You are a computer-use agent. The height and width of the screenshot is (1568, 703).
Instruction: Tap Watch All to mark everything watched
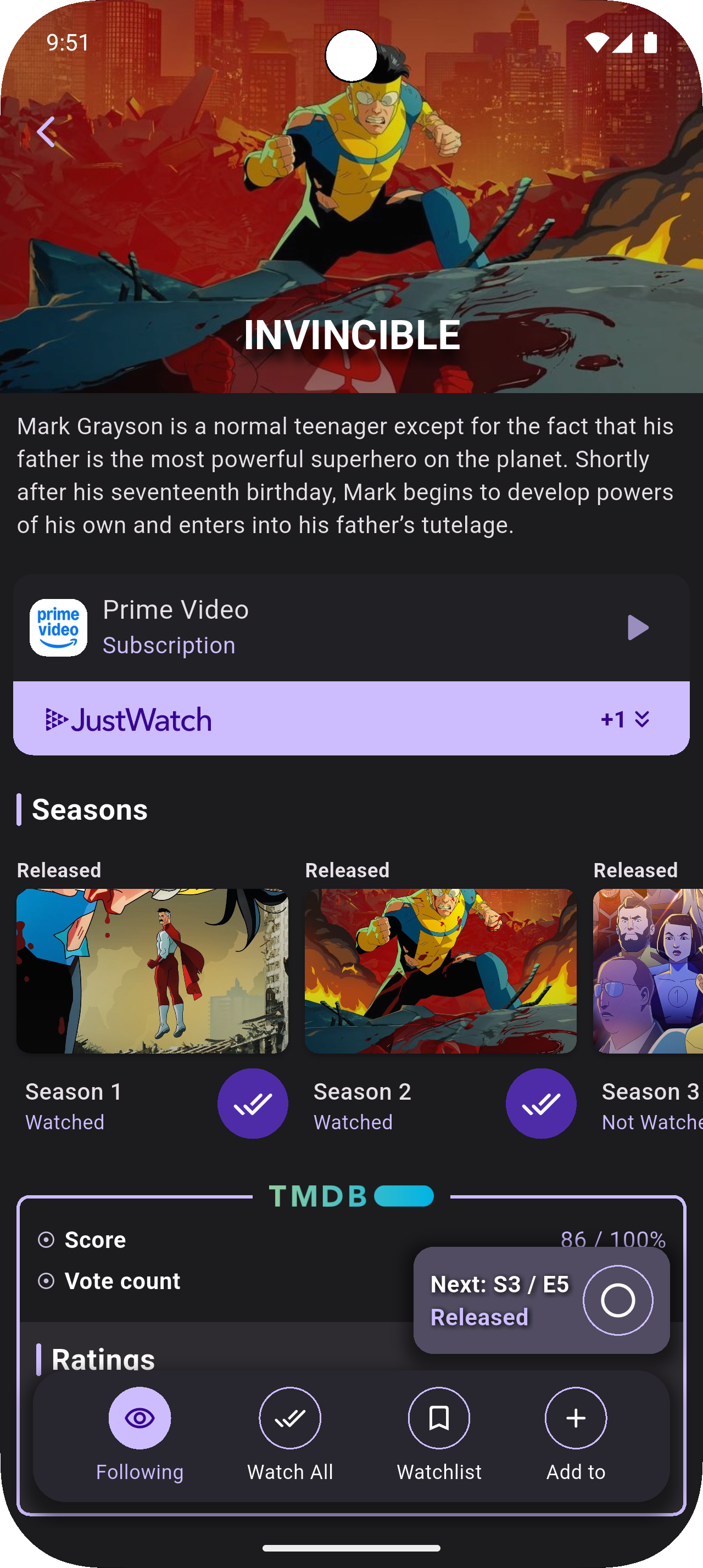tap(290, 1418)
